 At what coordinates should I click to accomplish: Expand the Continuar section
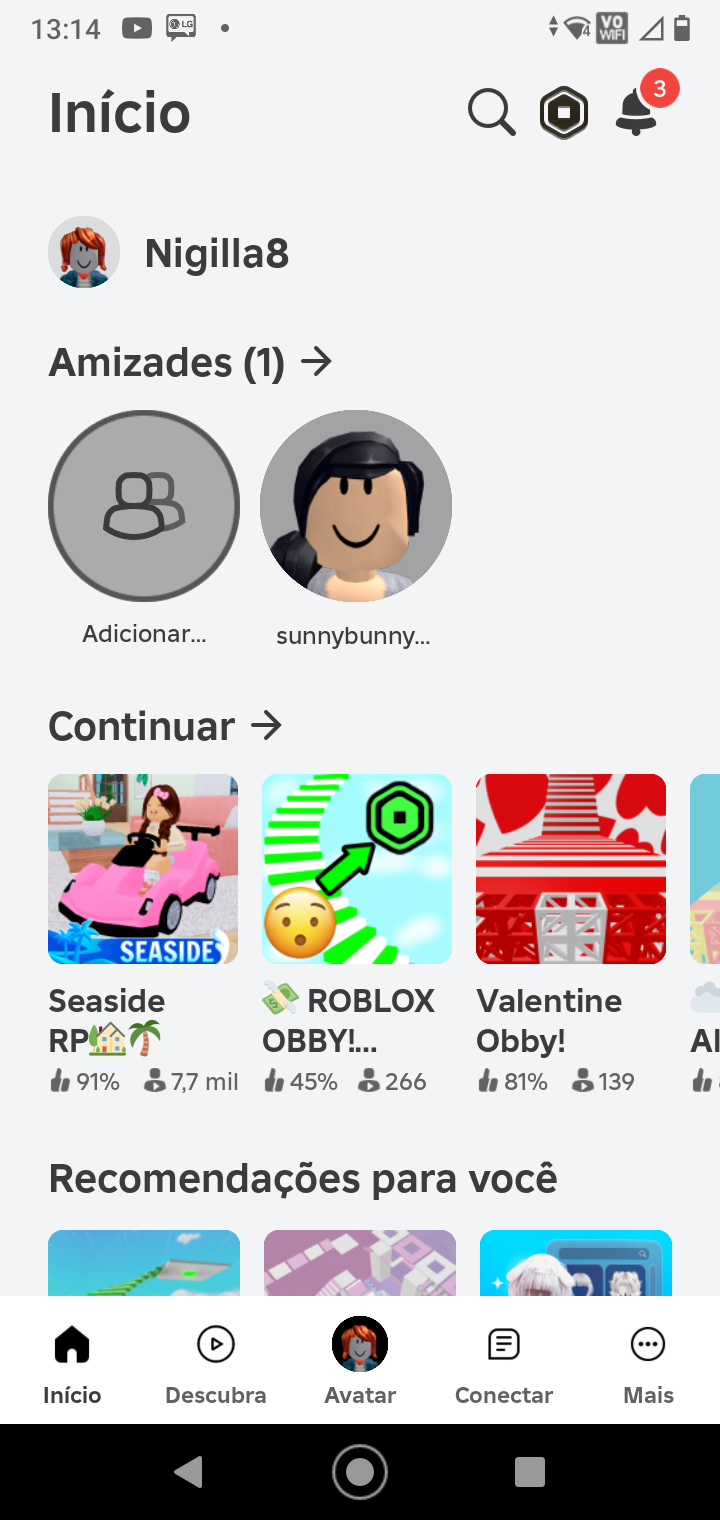pyautogui.click(x=165, y=726)
